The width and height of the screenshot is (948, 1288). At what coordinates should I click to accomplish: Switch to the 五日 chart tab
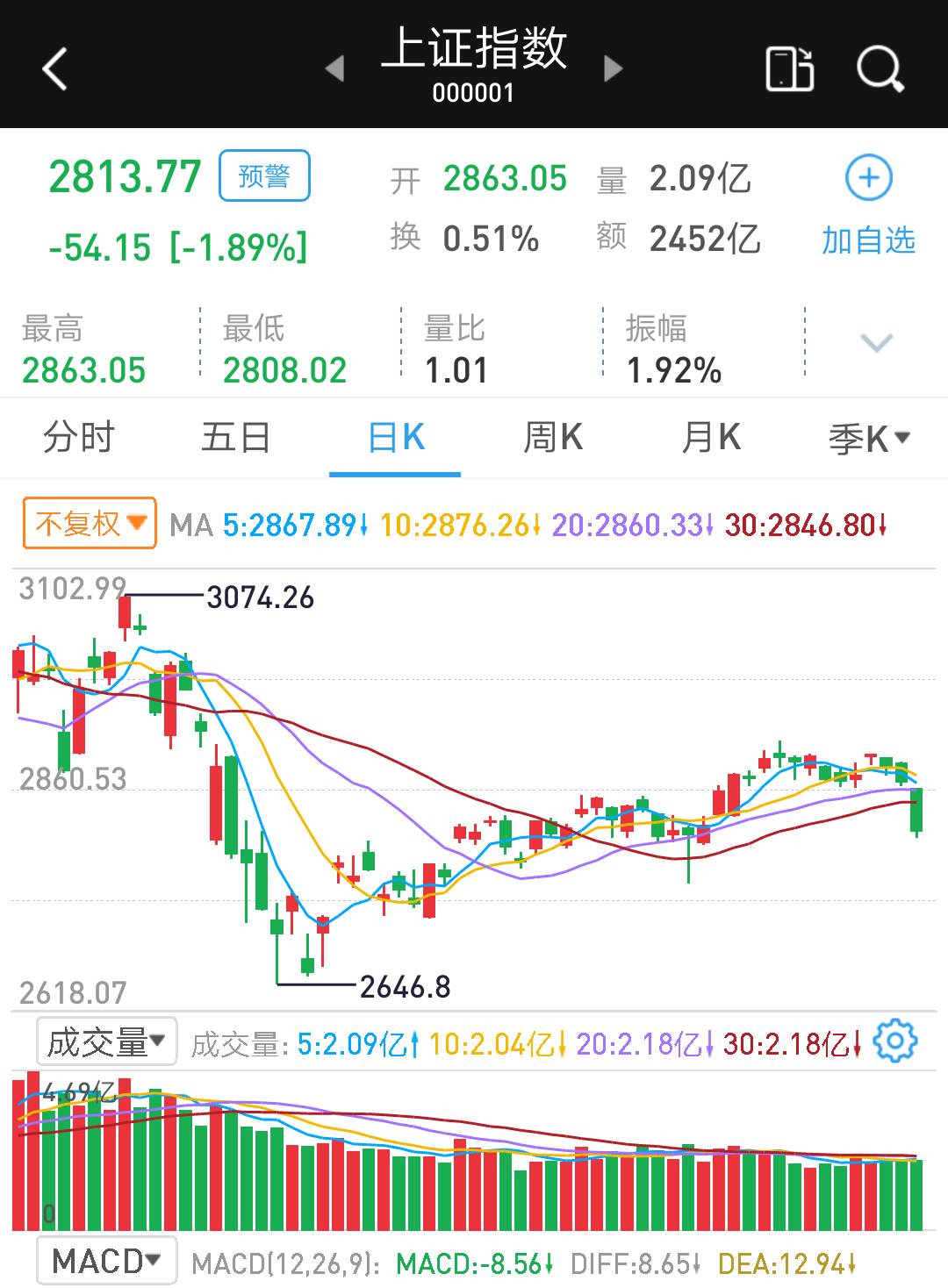click(236, 437)
